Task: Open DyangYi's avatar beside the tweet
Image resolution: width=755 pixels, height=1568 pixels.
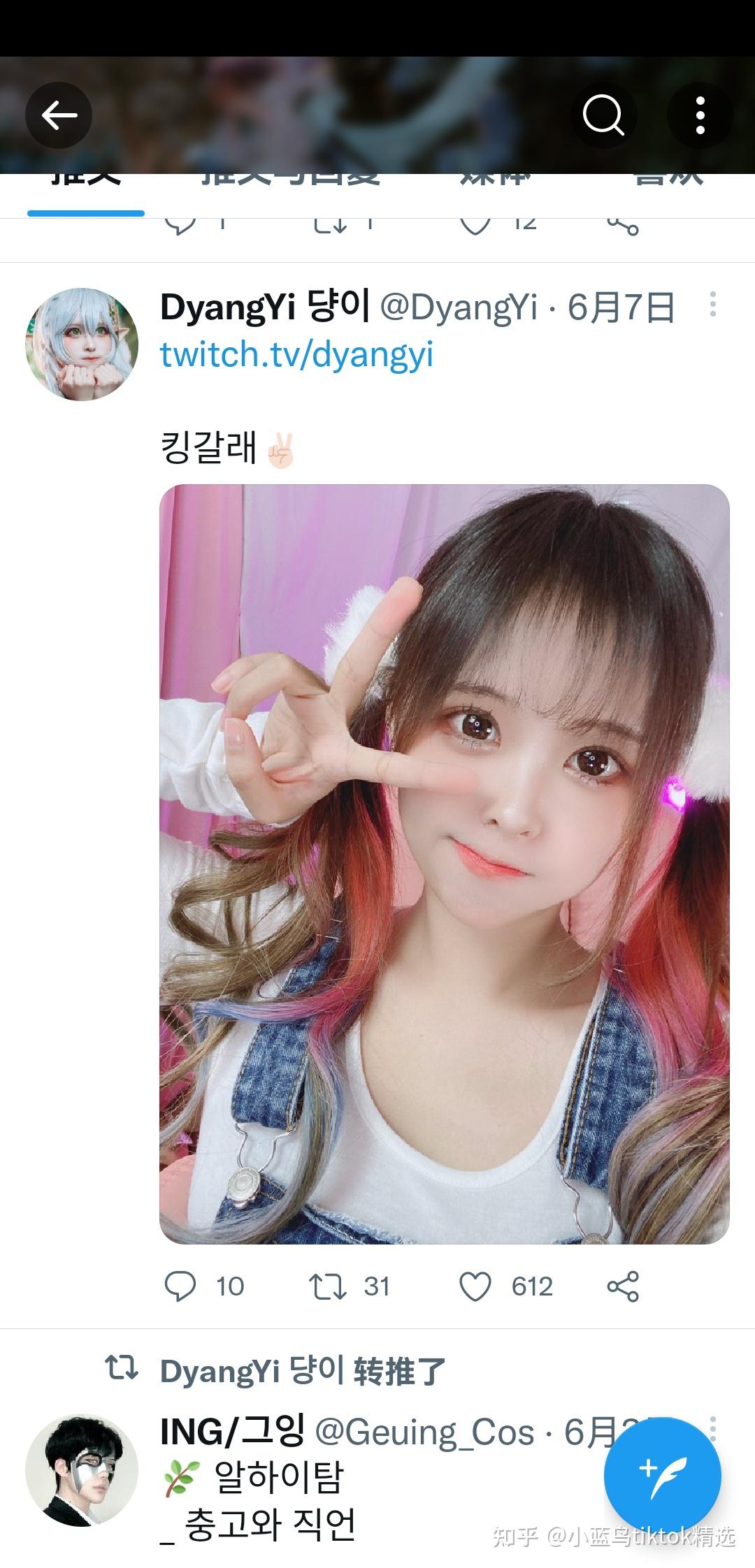Action: (x=82, y=344)
